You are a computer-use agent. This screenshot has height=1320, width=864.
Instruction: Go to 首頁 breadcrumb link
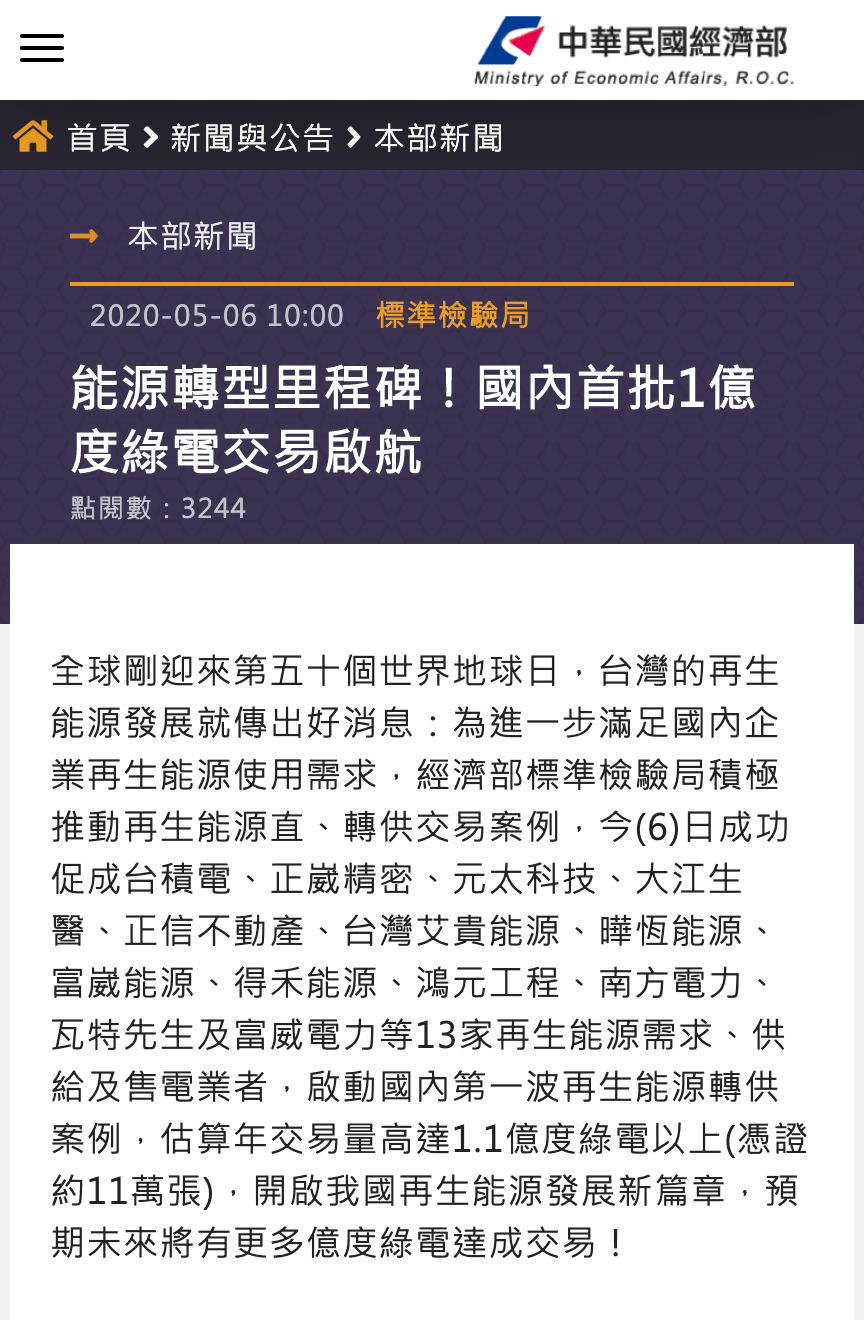(99, 138)
